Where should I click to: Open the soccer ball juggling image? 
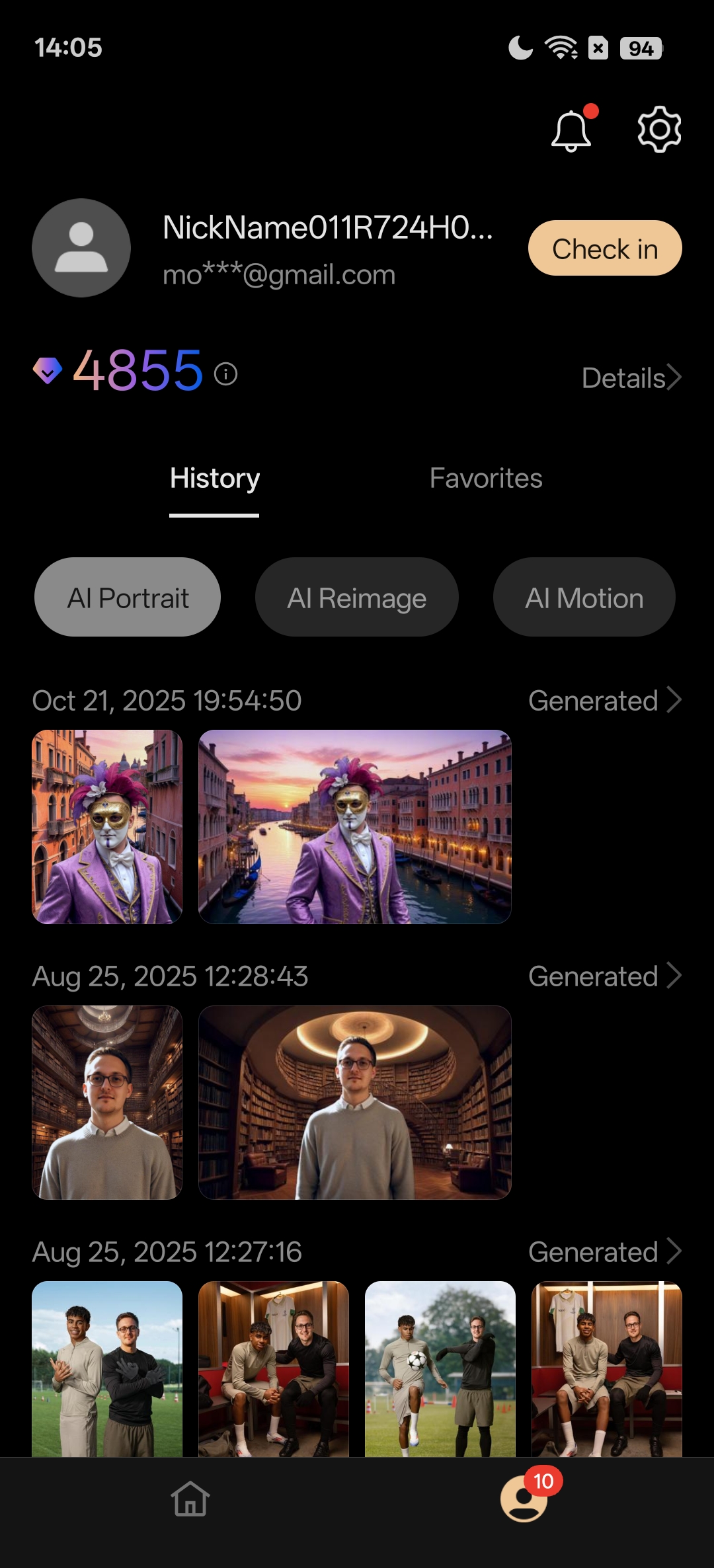(x=440, y=1368)
